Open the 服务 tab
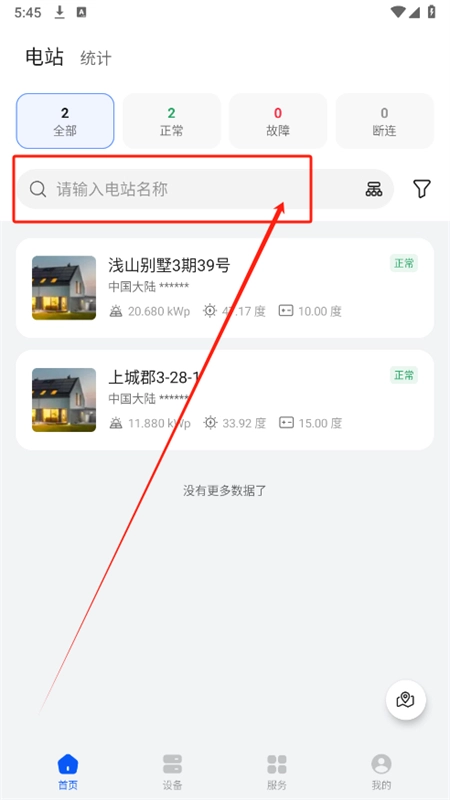Image resolution: width=450 pixels, height=800 pixels. click(x=277, y=772)
